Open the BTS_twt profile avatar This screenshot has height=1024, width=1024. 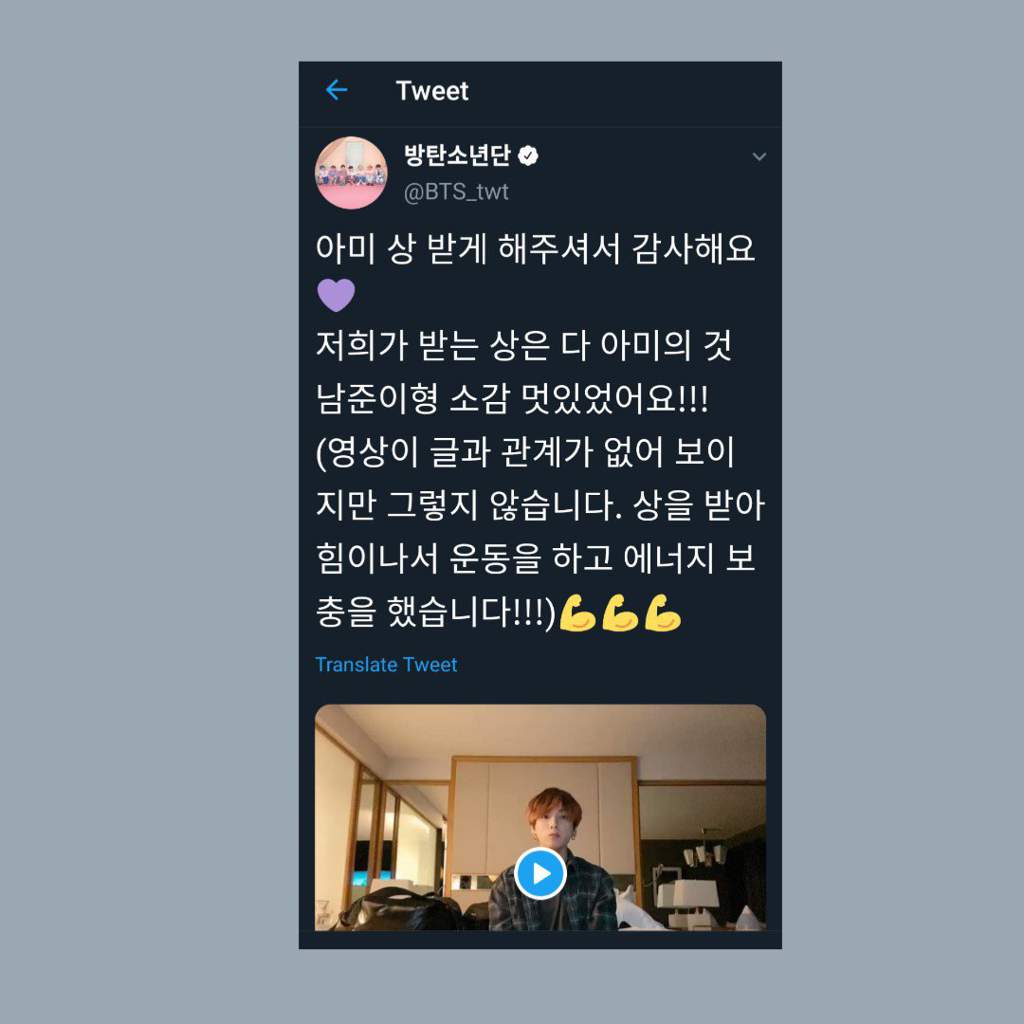351,173
